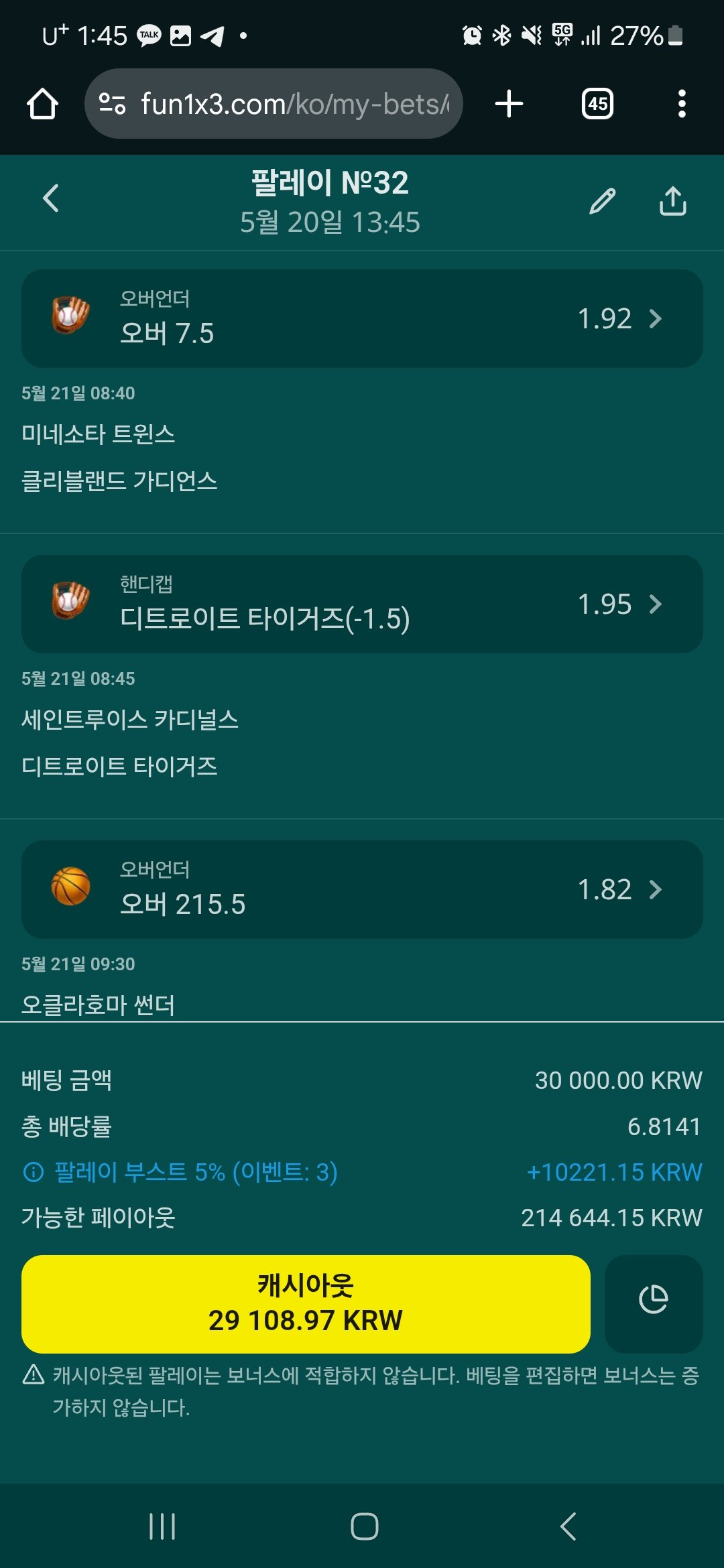Open a new browser tab

pyautogui.click(x=509, y=104)
